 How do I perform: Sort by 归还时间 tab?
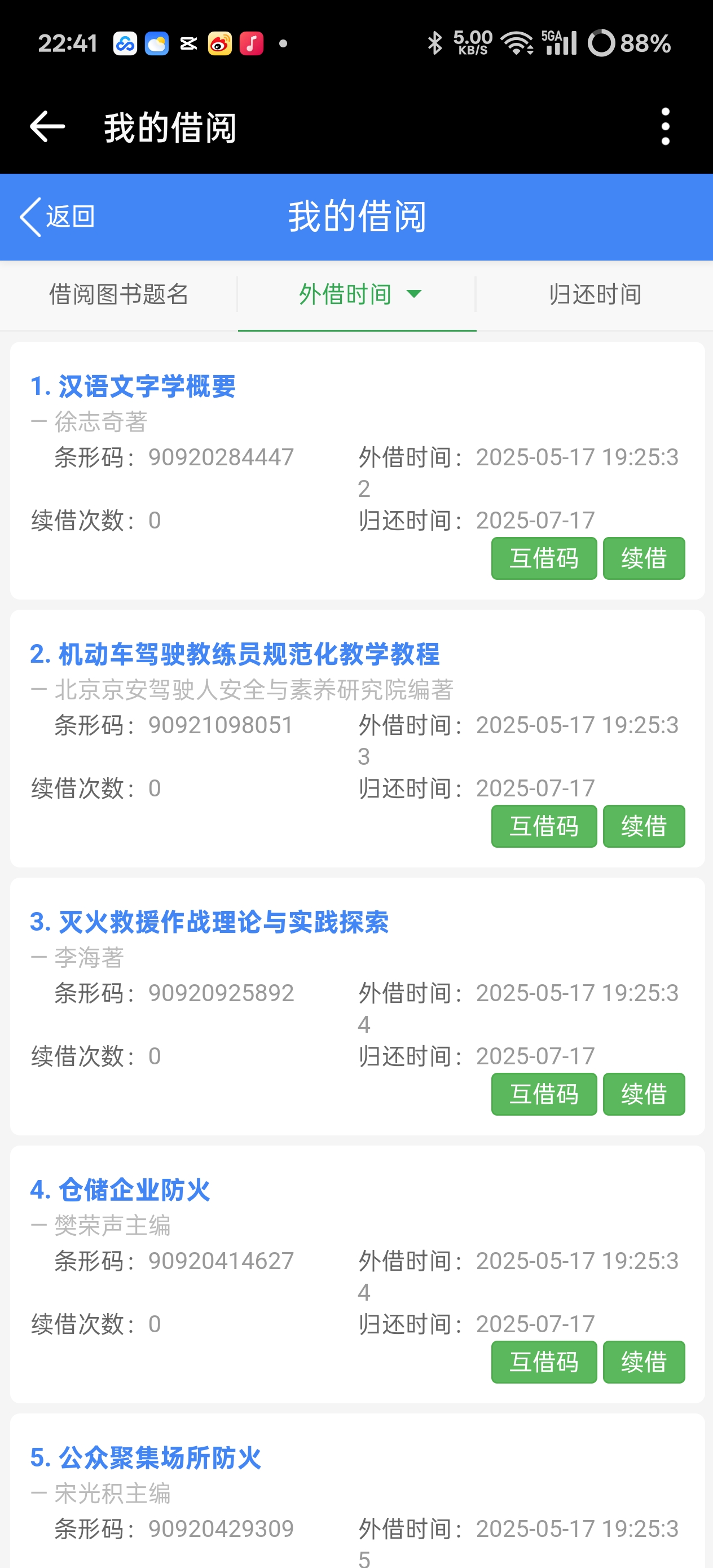coord(595,294)
